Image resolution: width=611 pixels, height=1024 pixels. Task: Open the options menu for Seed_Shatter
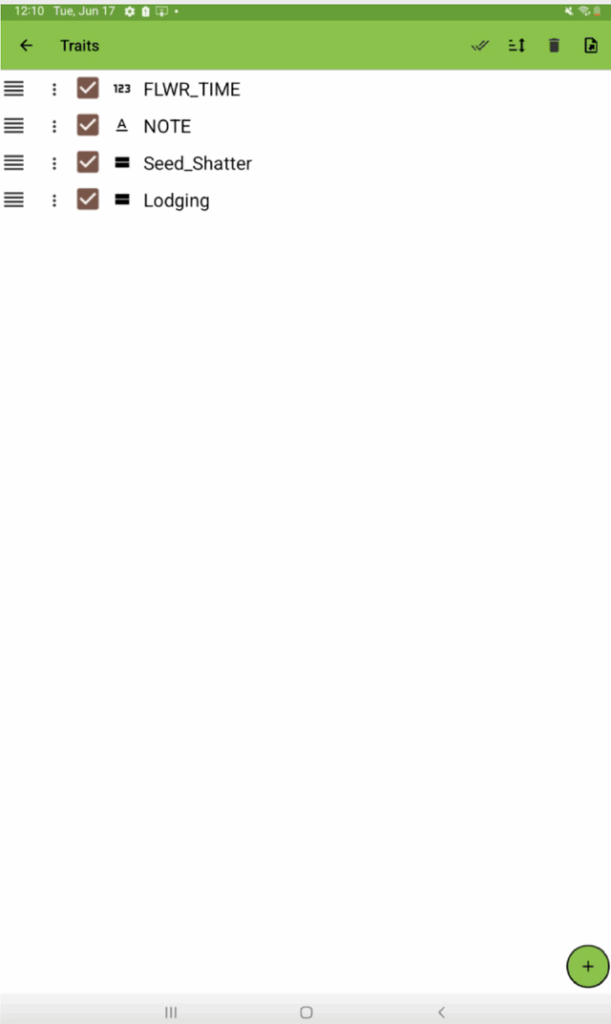tap(54, 163)
